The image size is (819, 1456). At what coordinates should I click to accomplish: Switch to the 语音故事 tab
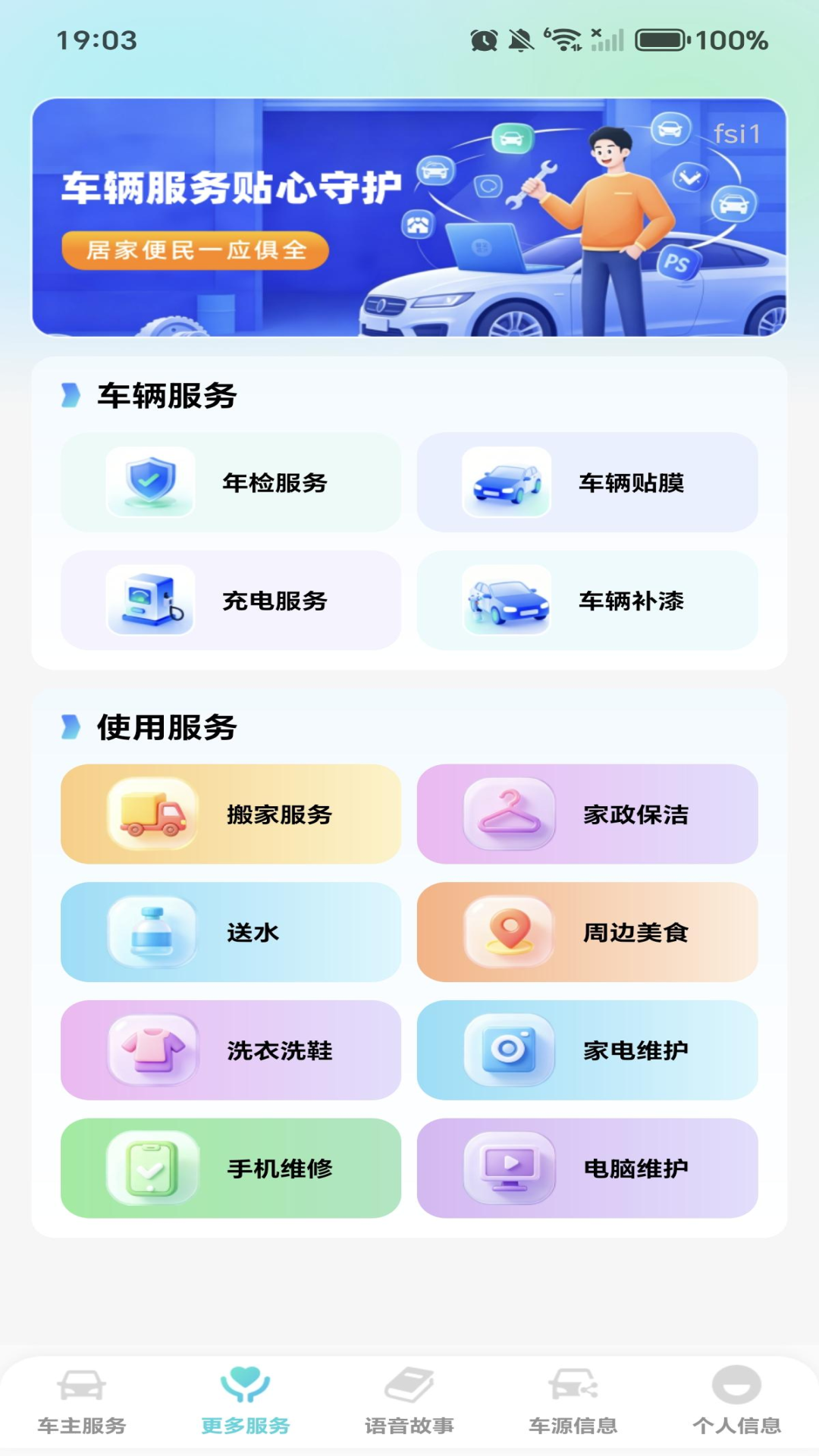(409, 1403)
